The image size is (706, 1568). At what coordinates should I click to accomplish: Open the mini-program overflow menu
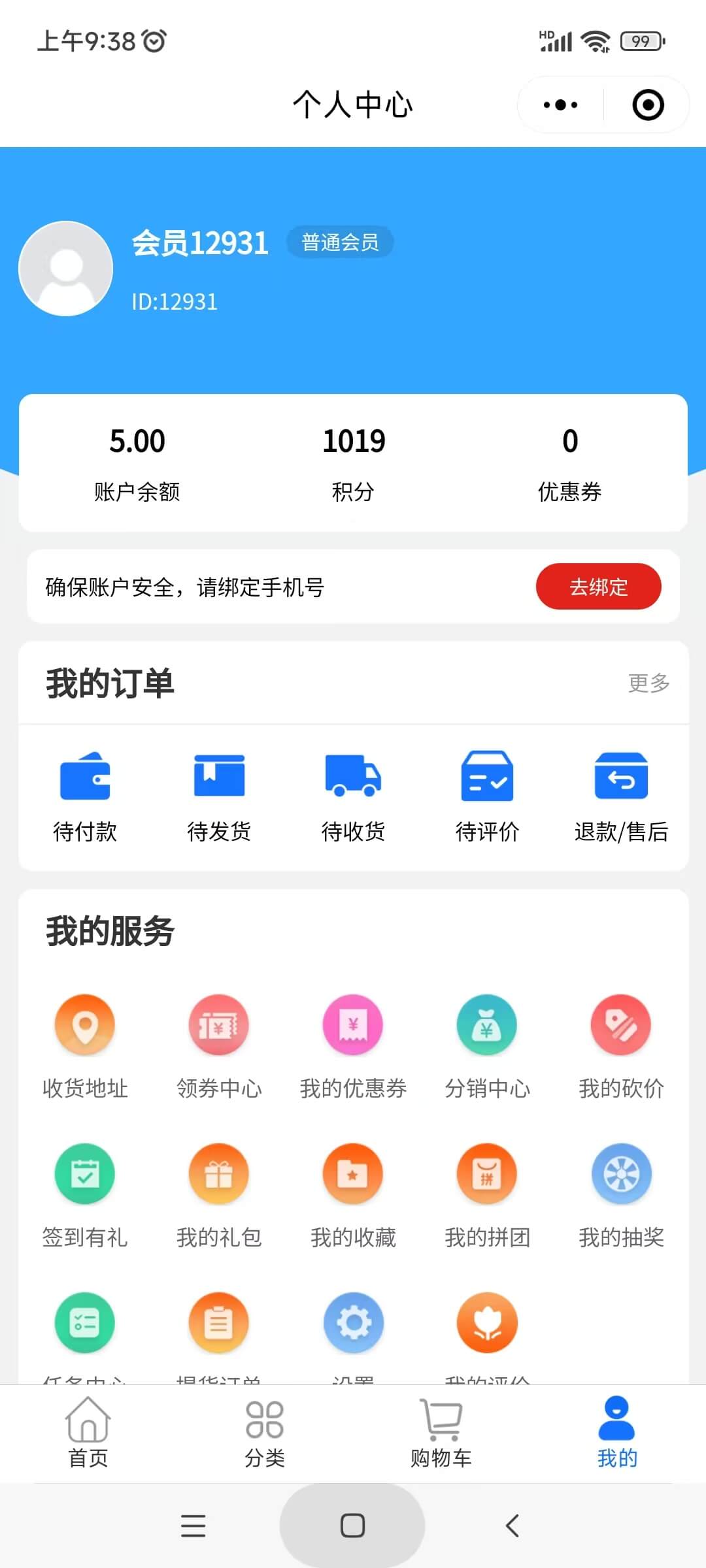[561, 105]
